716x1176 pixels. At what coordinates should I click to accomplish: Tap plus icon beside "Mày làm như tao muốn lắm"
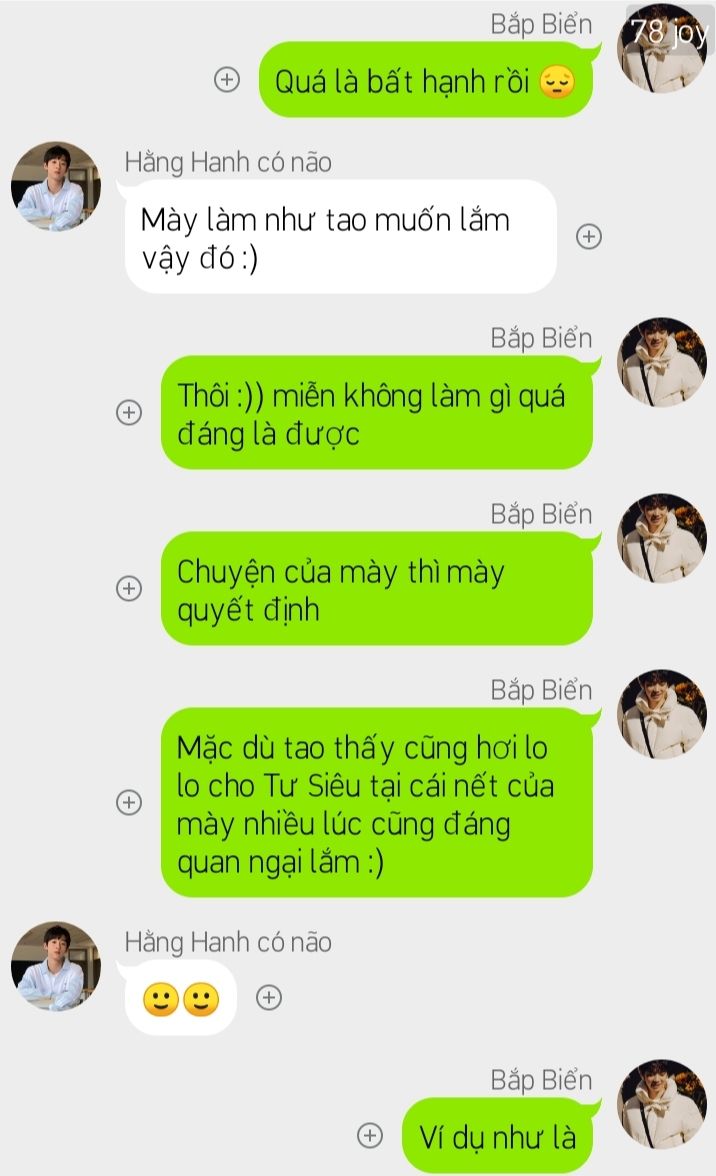point(590,237)
